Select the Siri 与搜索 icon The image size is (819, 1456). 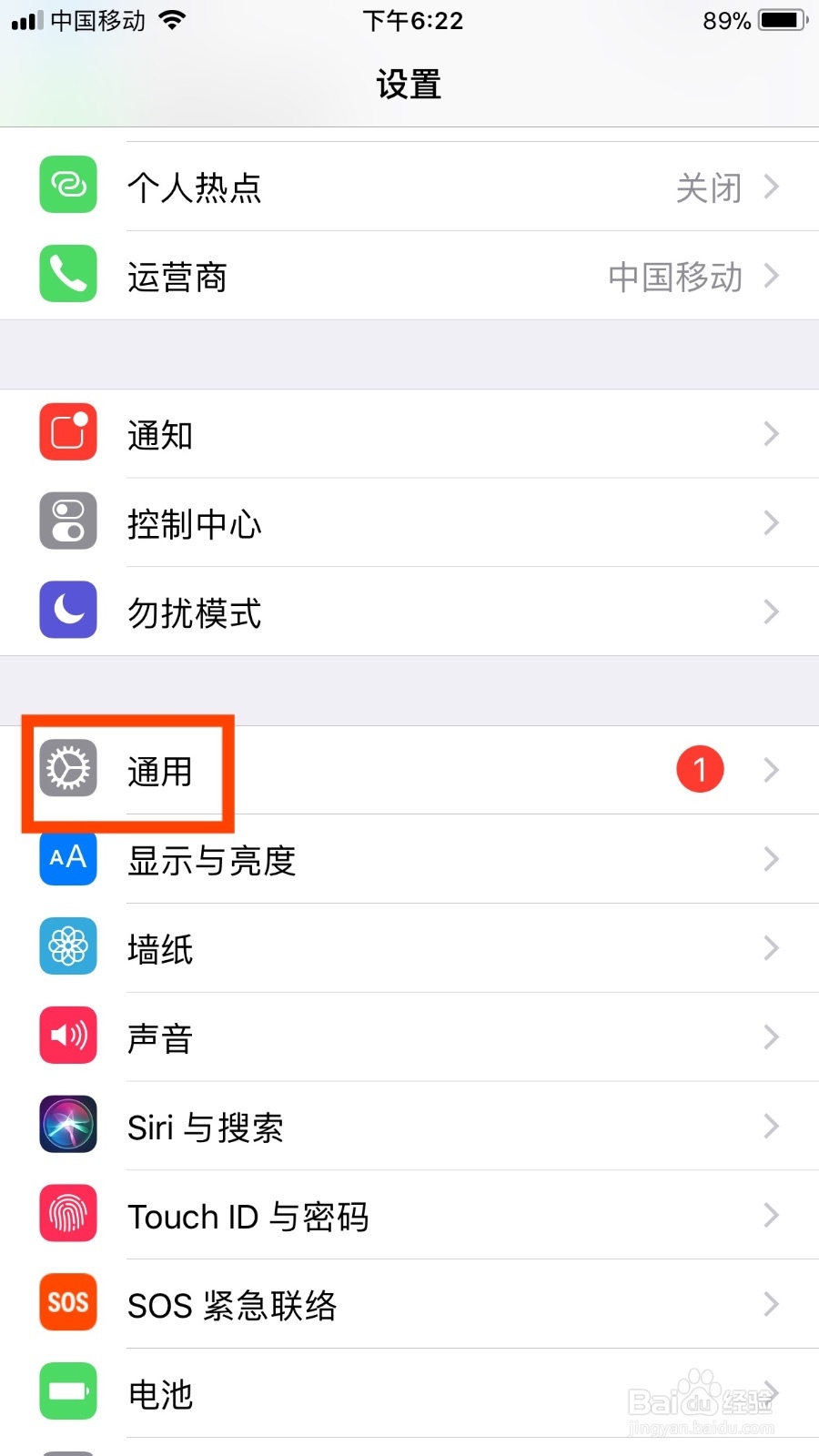tap(66, 1124)
